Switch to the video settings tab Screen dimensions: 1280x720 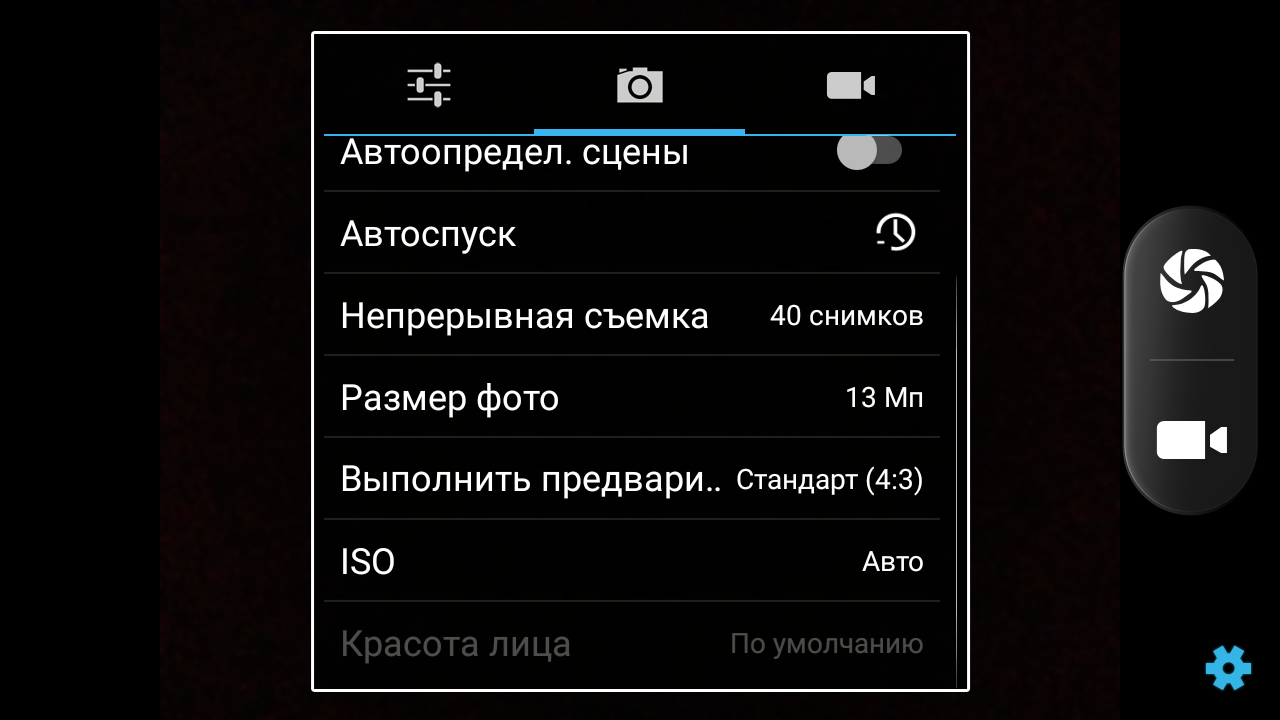(850, 85)
